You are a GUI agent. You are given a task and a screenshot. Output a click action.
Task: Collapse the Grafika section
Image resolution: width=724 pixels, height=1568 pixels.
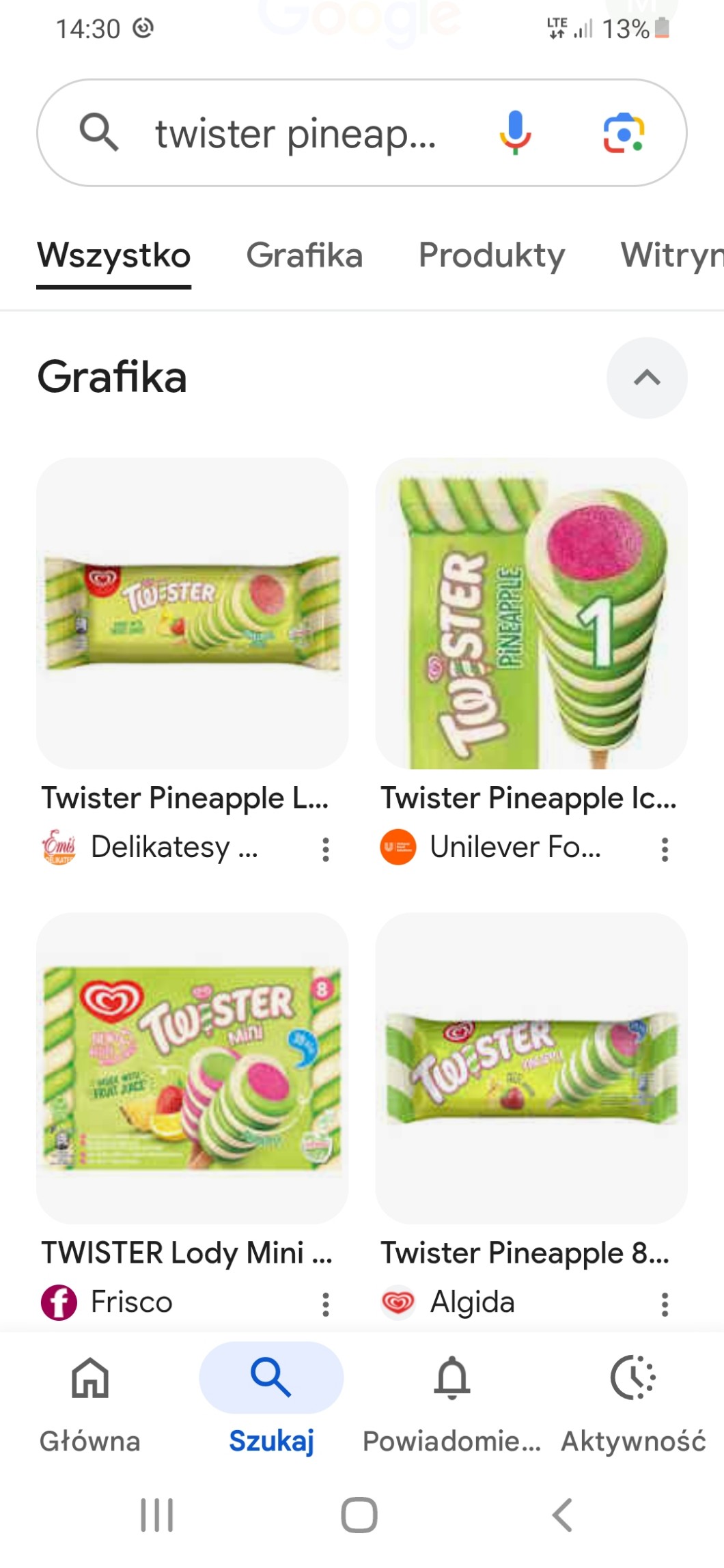pyautogui.click(x=646, y=378)
